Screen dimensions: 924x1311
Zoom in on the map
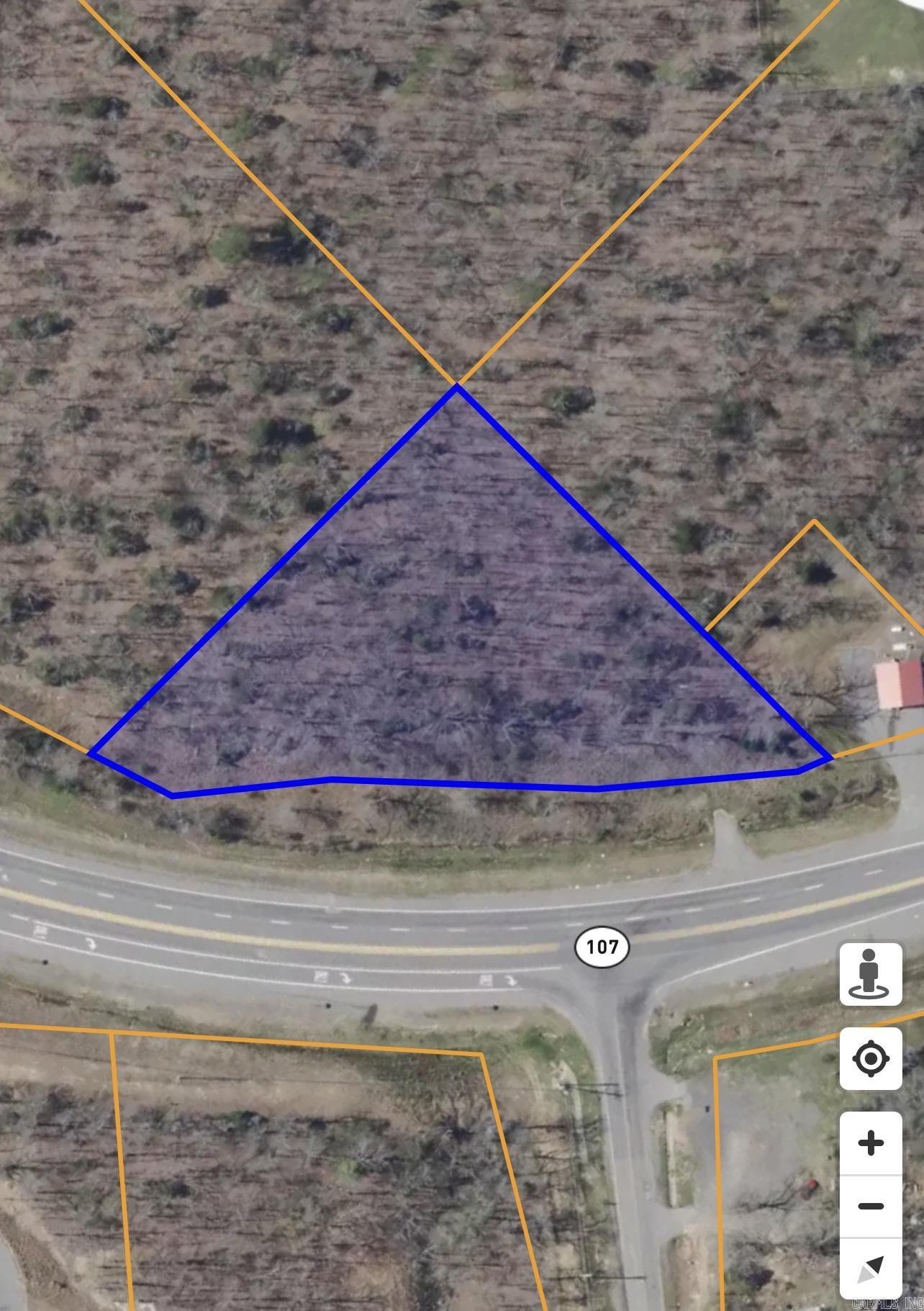[870, 1143]
